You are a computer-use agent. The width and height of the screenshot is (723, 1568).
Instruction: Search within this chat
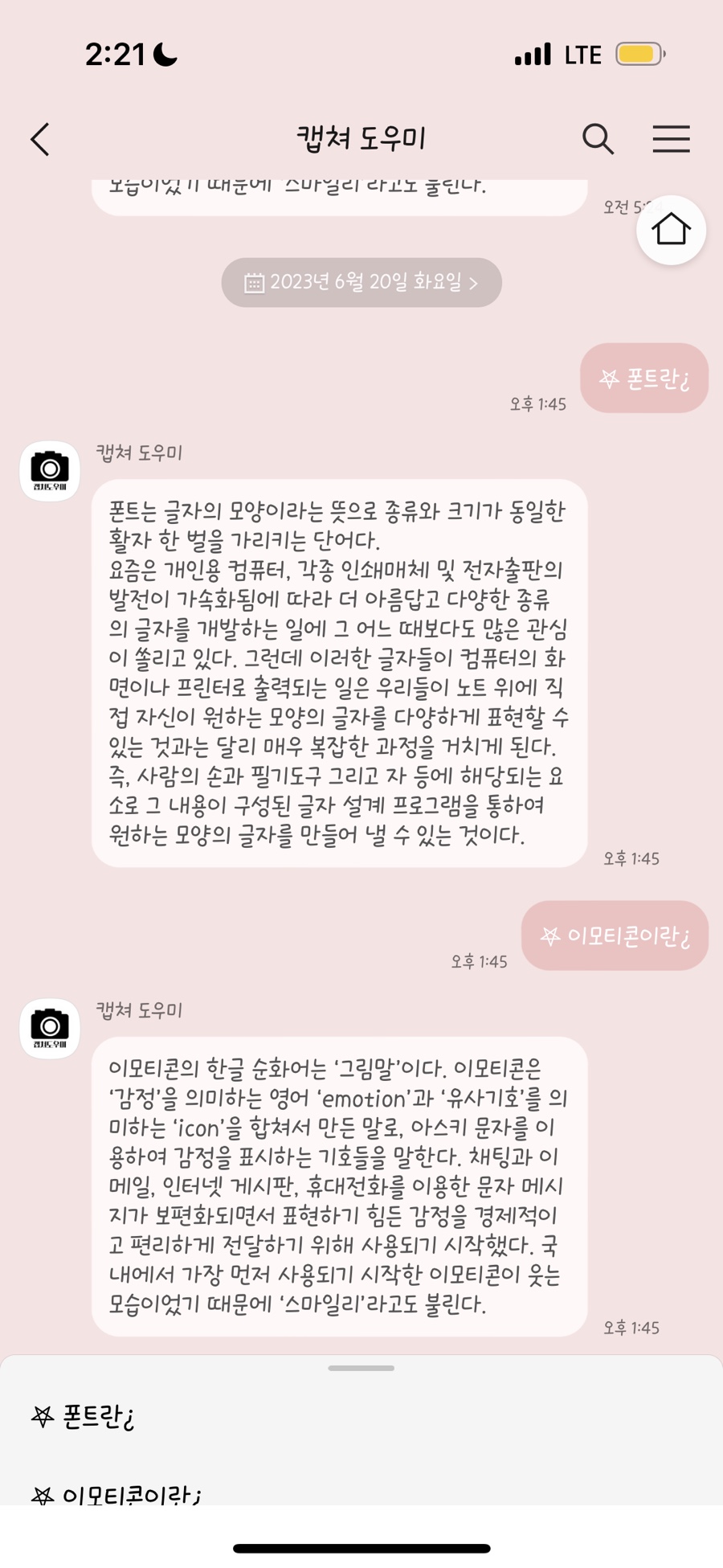point(598,139)
